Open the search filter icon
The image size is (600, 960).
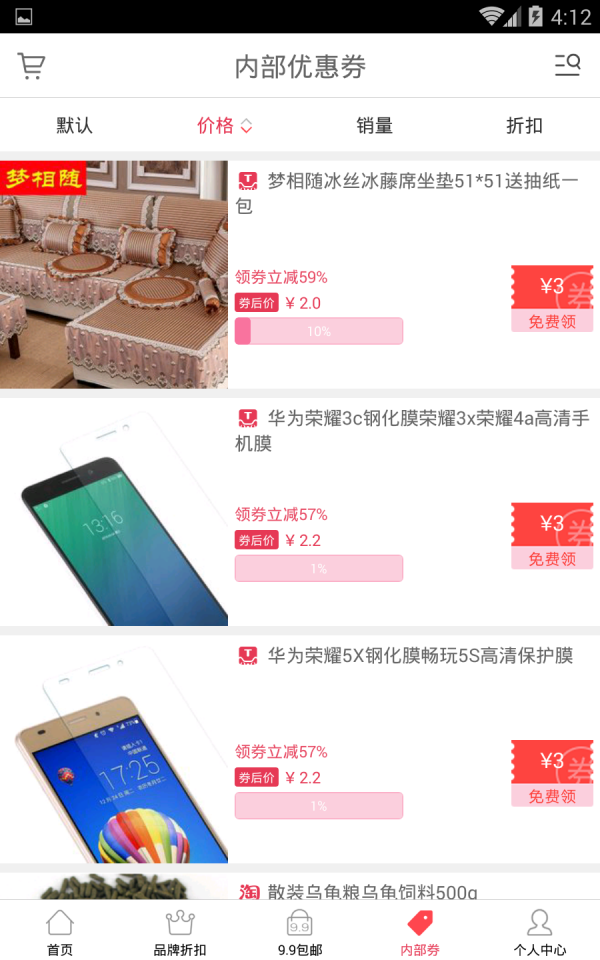pos(567,66)
